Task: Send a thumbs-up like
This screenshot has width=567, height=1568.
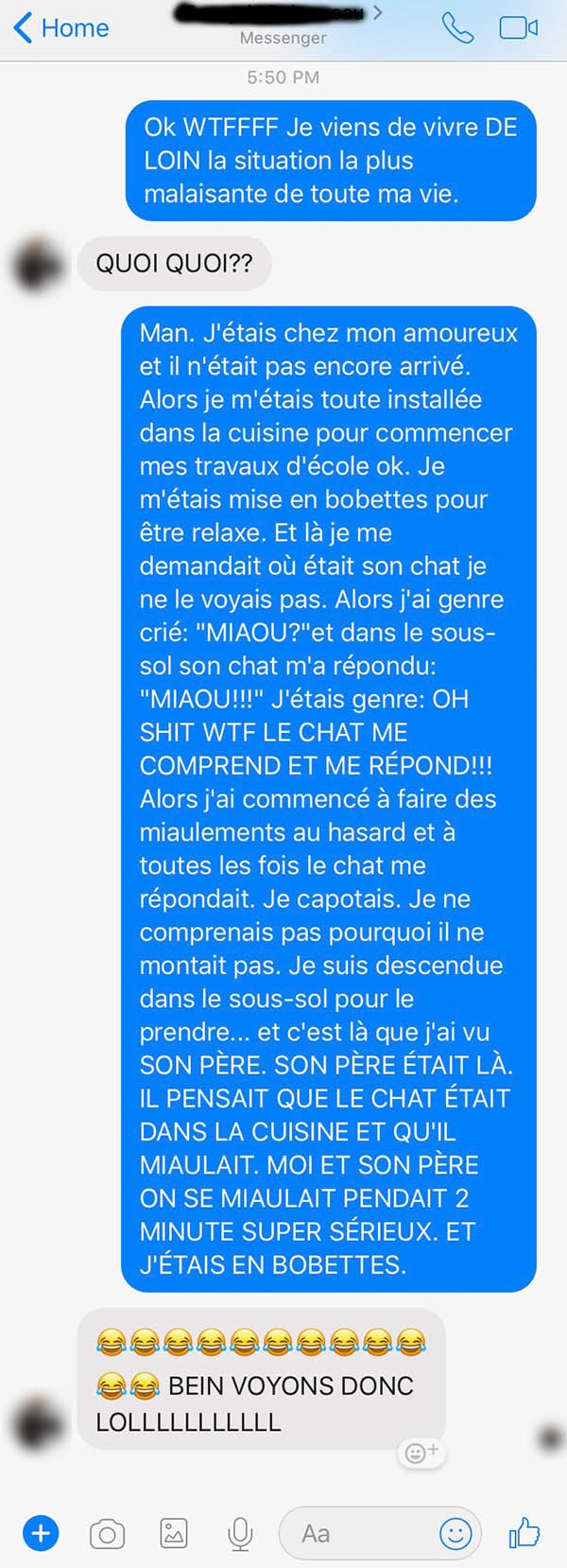Action: tap(524, 1533)
